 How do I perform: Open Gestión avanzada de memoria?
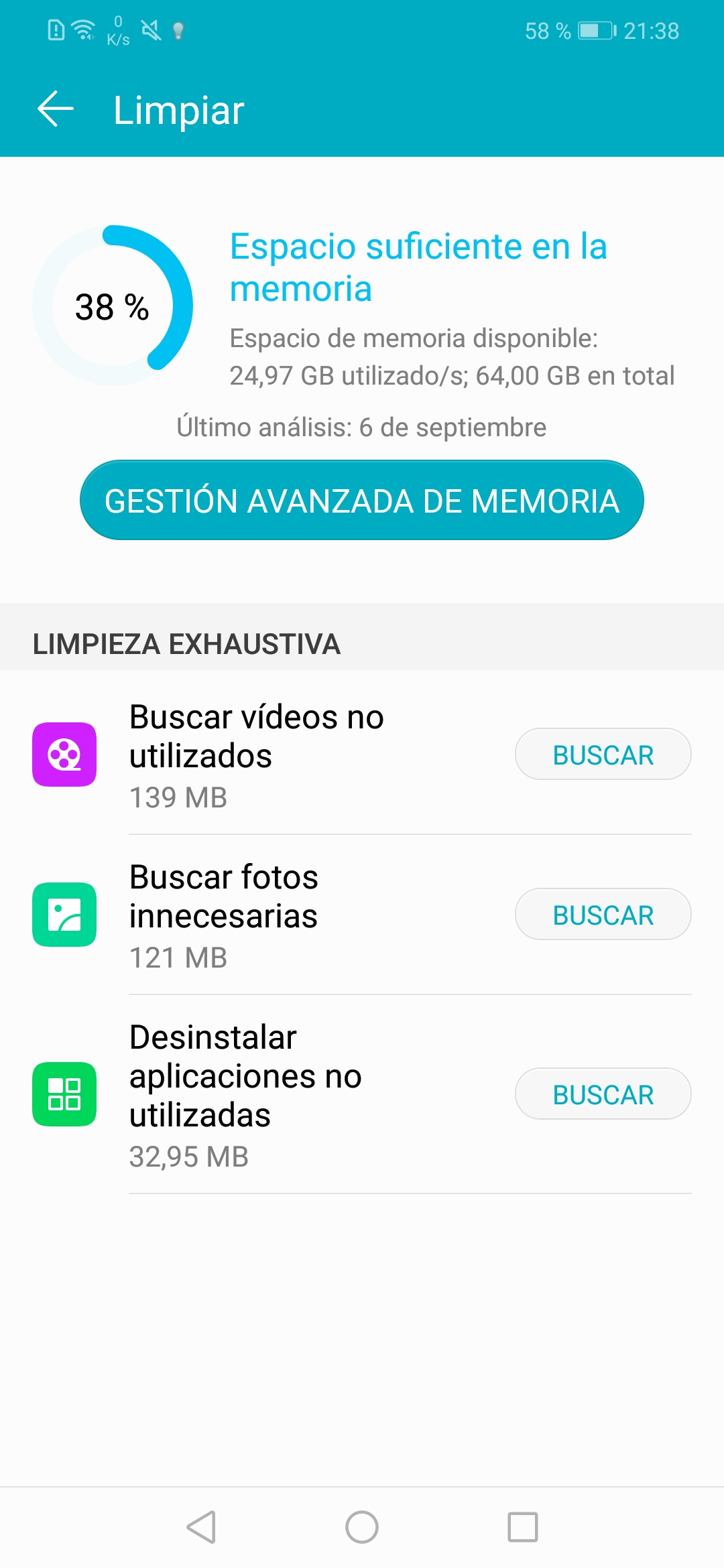[x=362, y=501]
